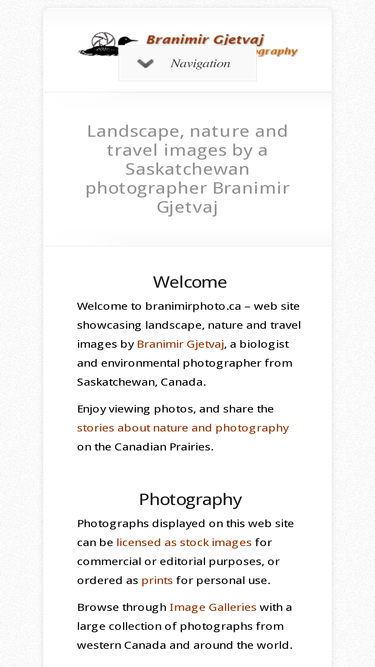This screenshot has height=667, width=375.
Task: Open the Branimir Gjetvaj link
Action: 180,344
